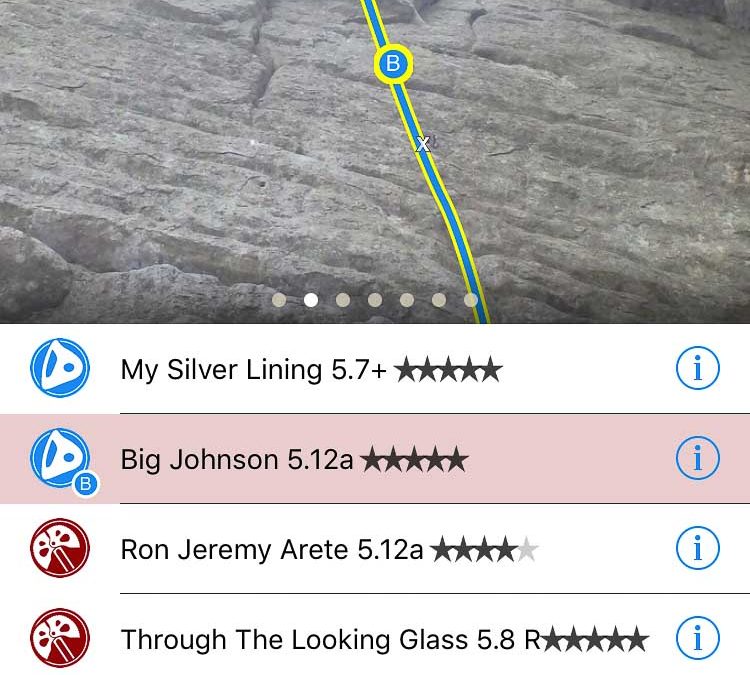Open My Silver Lining 5.7+ route
Viewport: 750px width, 675px height.
(310, 370)
